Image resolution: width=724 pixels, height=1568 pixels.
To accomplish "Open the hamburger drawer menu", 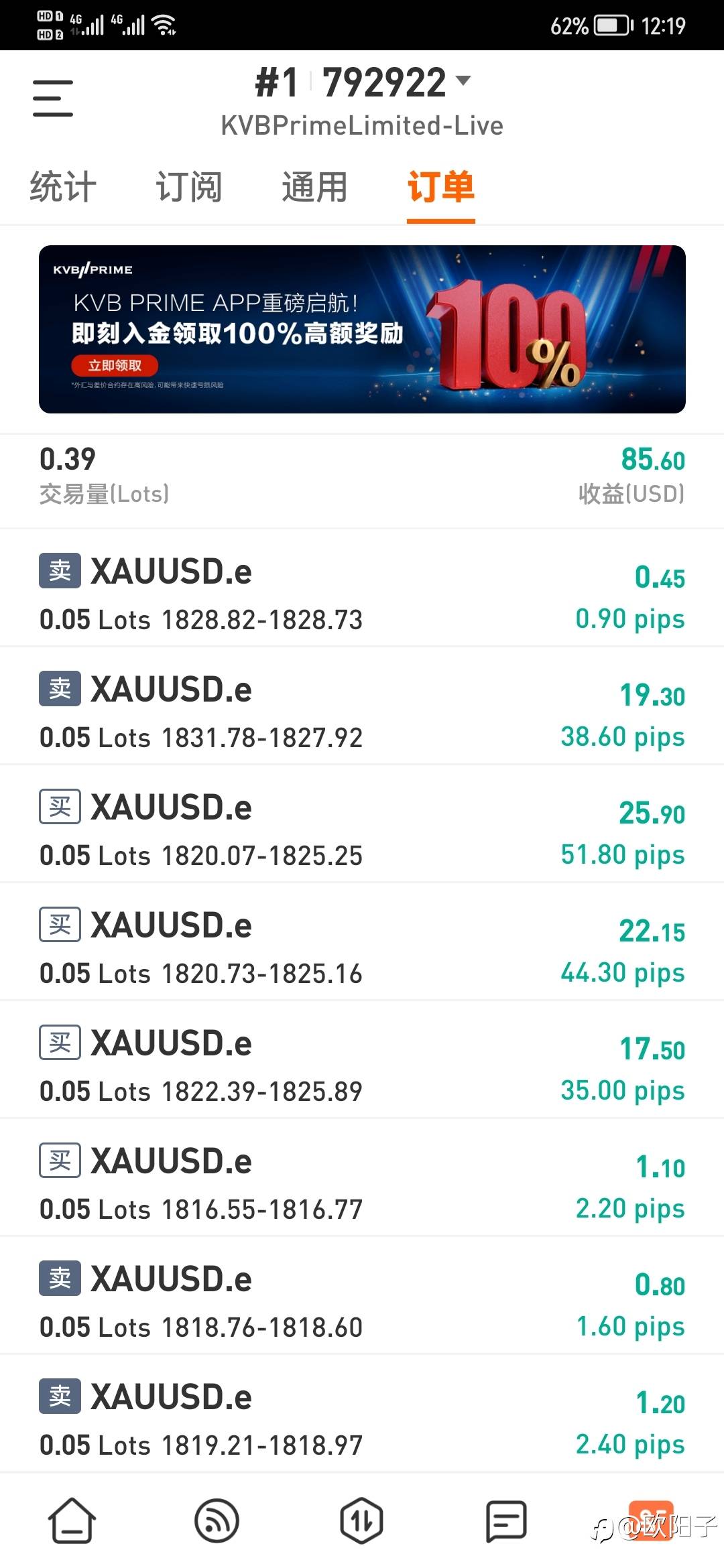I will (53, 98).
